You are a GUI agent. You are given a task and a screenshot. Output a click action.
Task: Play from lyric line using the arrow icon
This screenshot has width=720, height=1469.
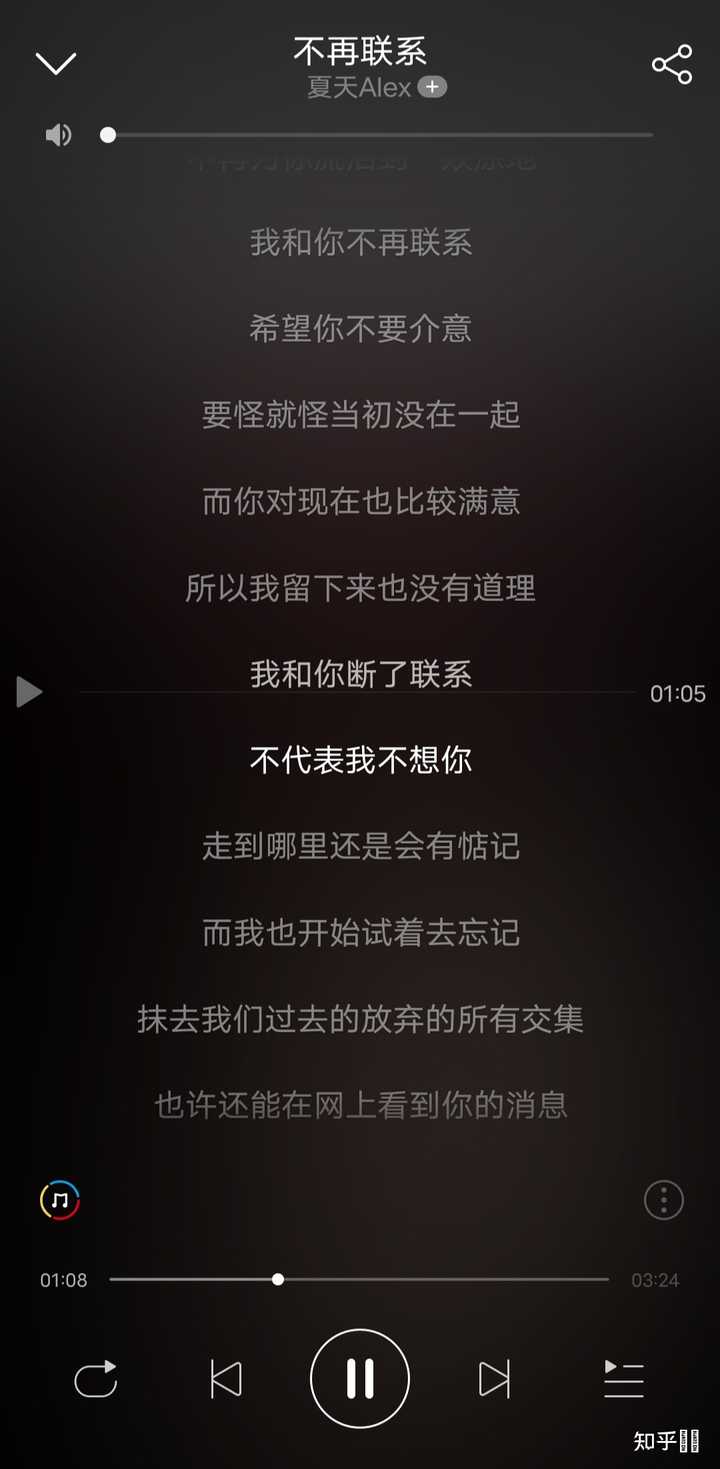click(x=30, y=692)
